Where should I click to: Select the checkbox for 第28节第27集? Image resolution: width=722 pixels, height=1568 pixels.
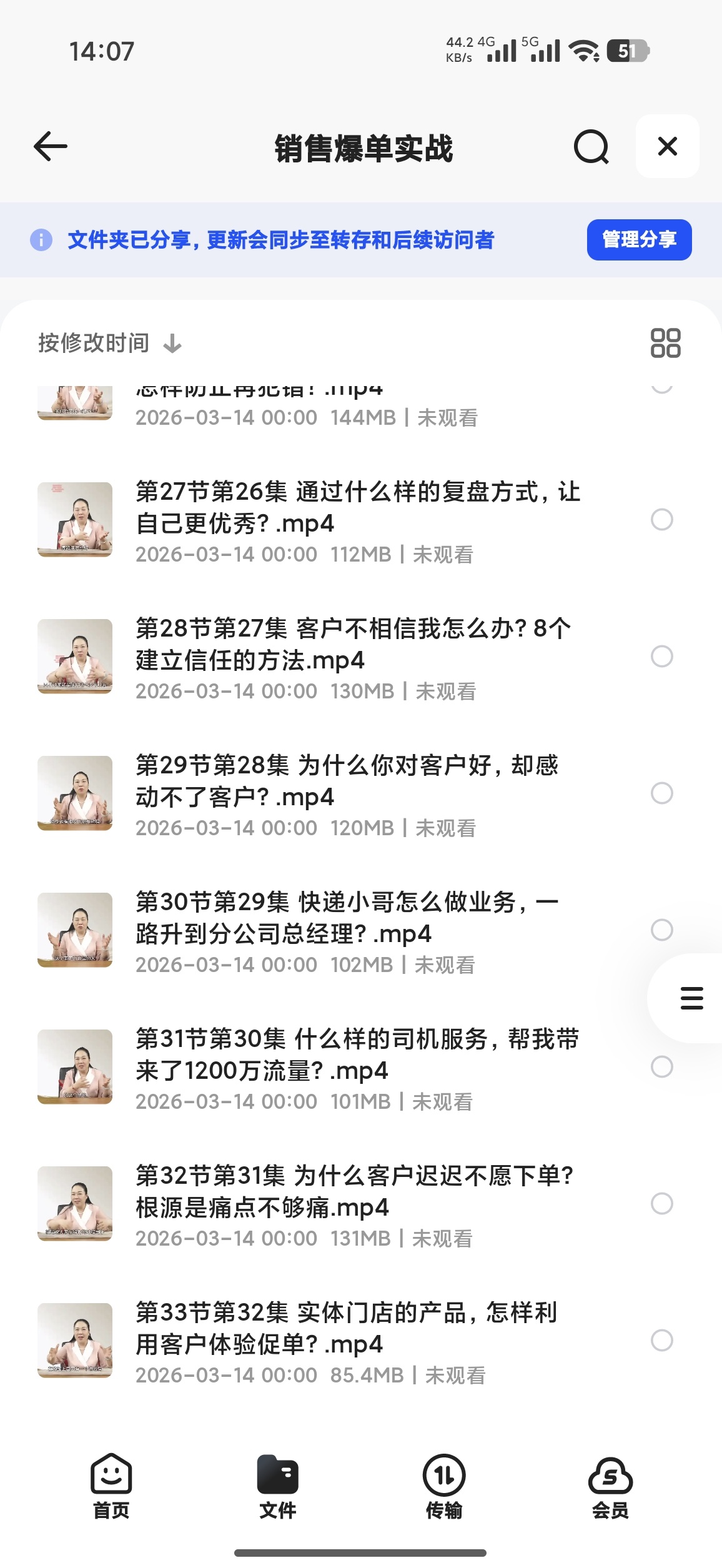662,656
